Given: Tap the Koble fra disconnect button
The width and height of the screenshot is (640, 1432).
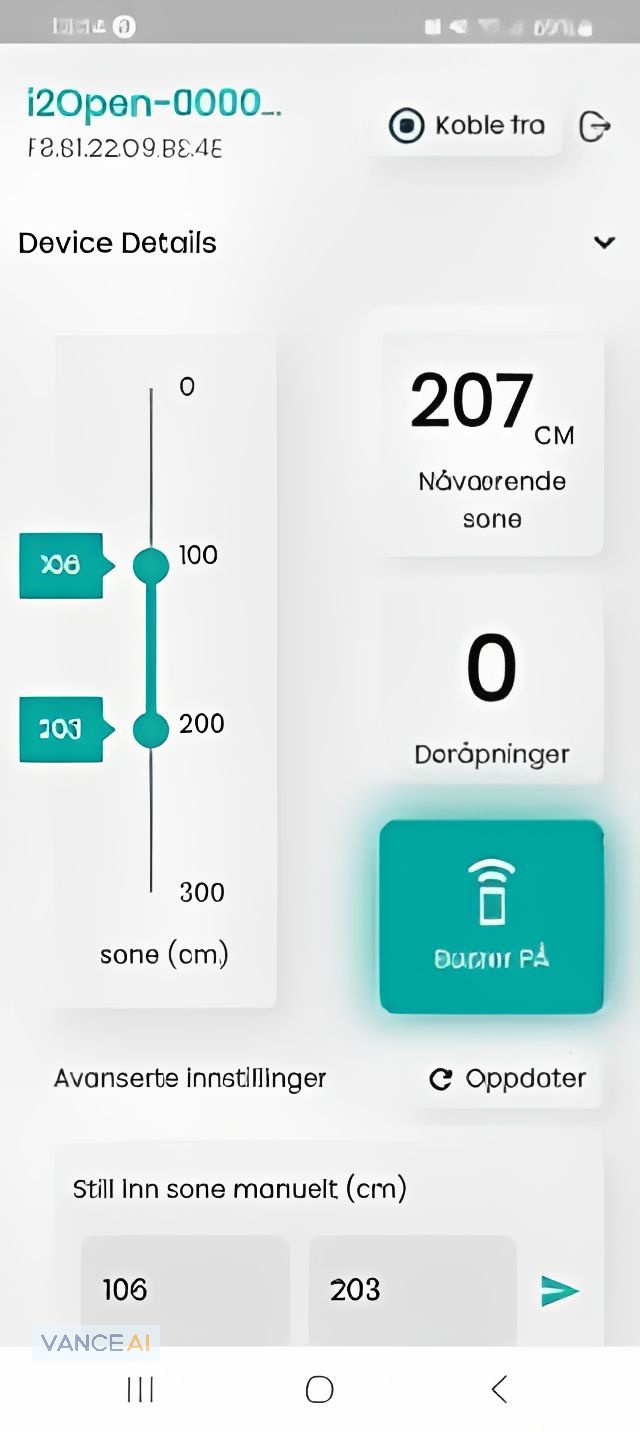Looking at the screenshot, I should [x=466, y=126].
